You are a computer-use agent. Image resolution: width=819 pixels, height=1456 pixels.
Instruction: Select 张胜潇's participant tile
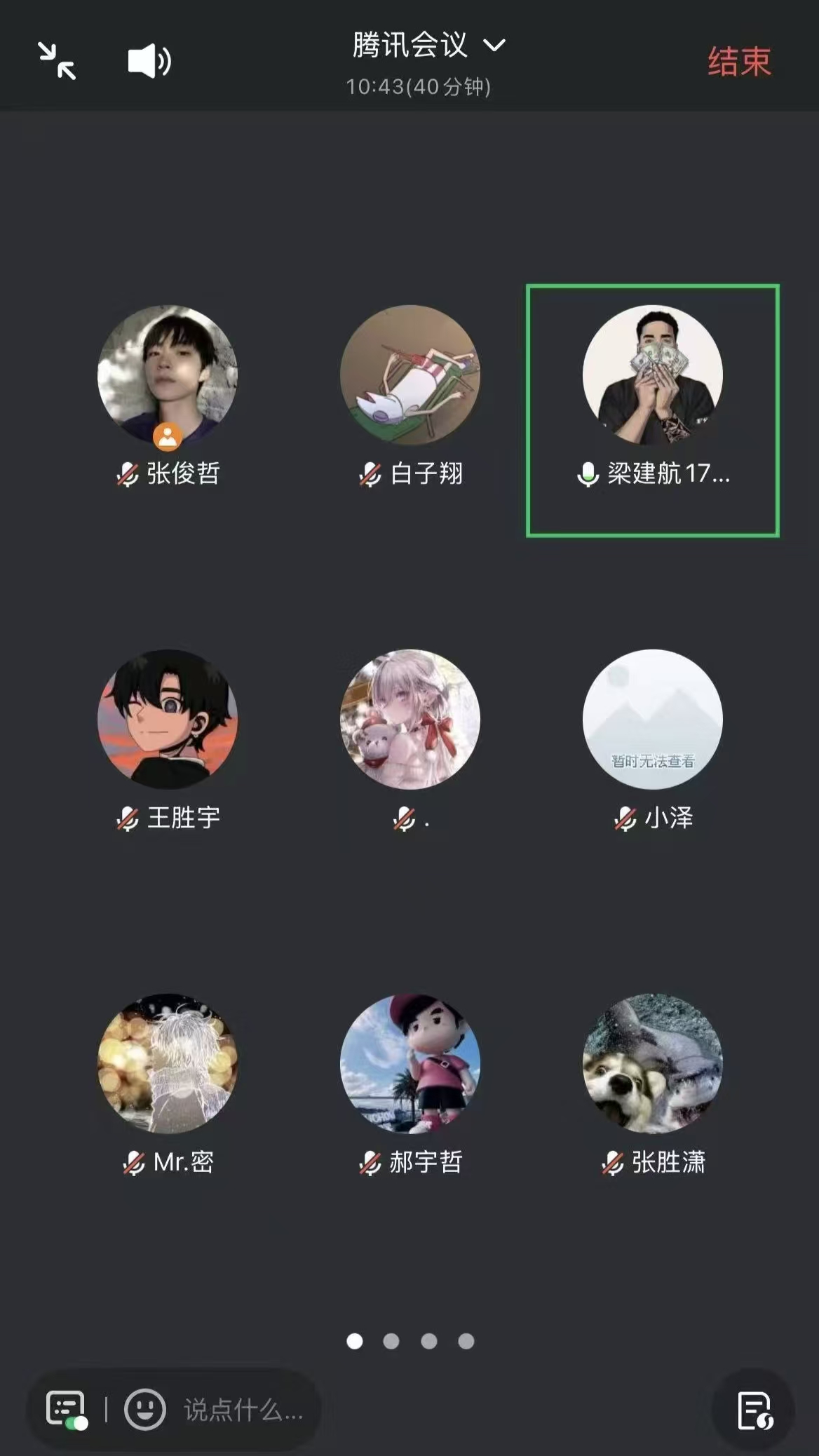[653, 1063]
